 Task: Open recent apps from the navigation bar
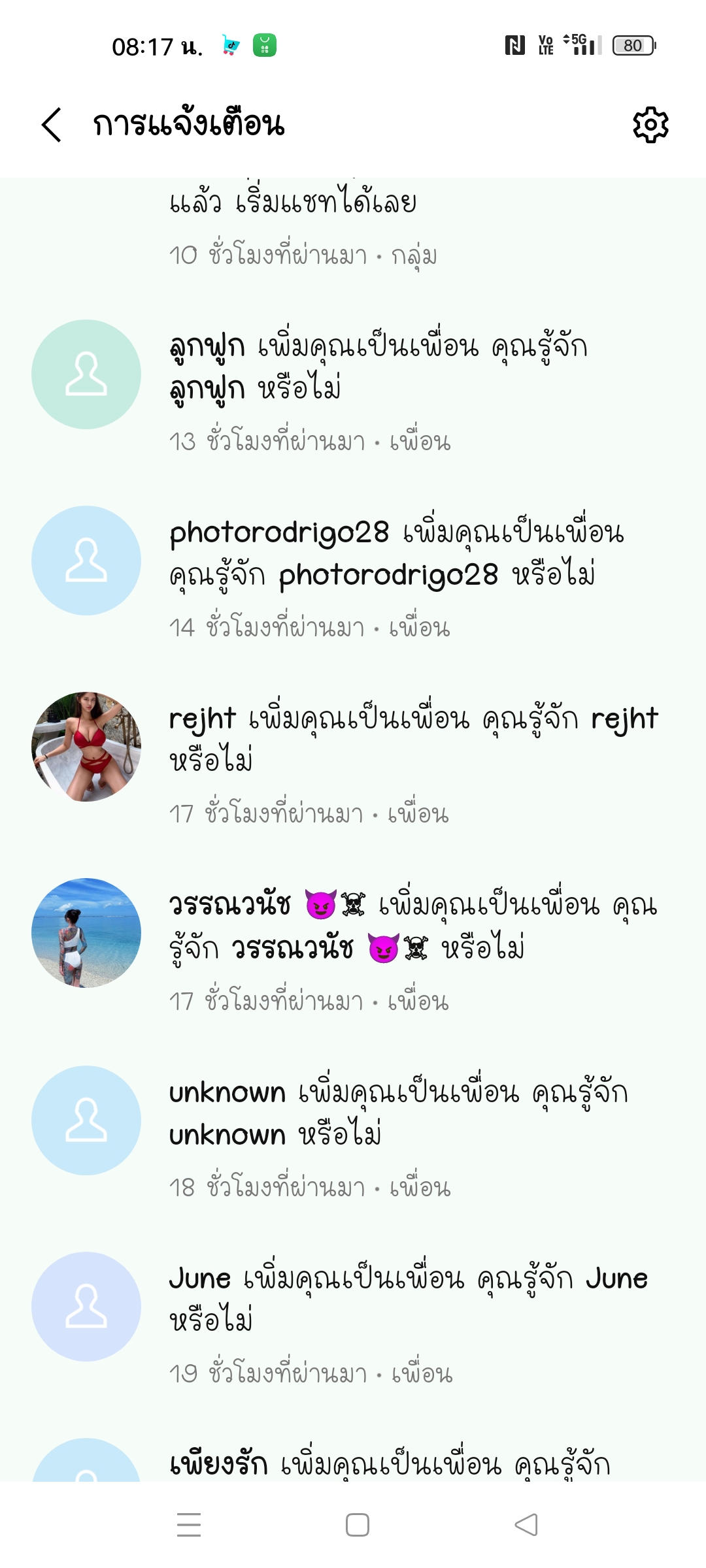click(x=189, y=1525)
